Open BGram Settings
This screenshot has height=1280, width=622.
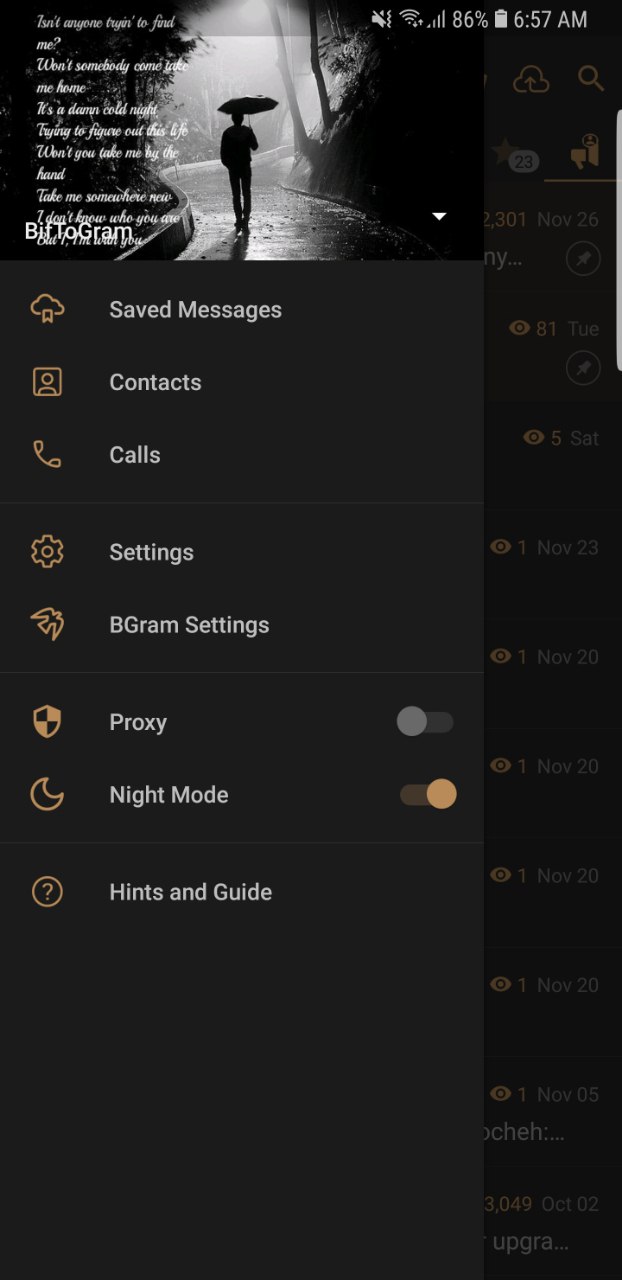click(242, 625)
